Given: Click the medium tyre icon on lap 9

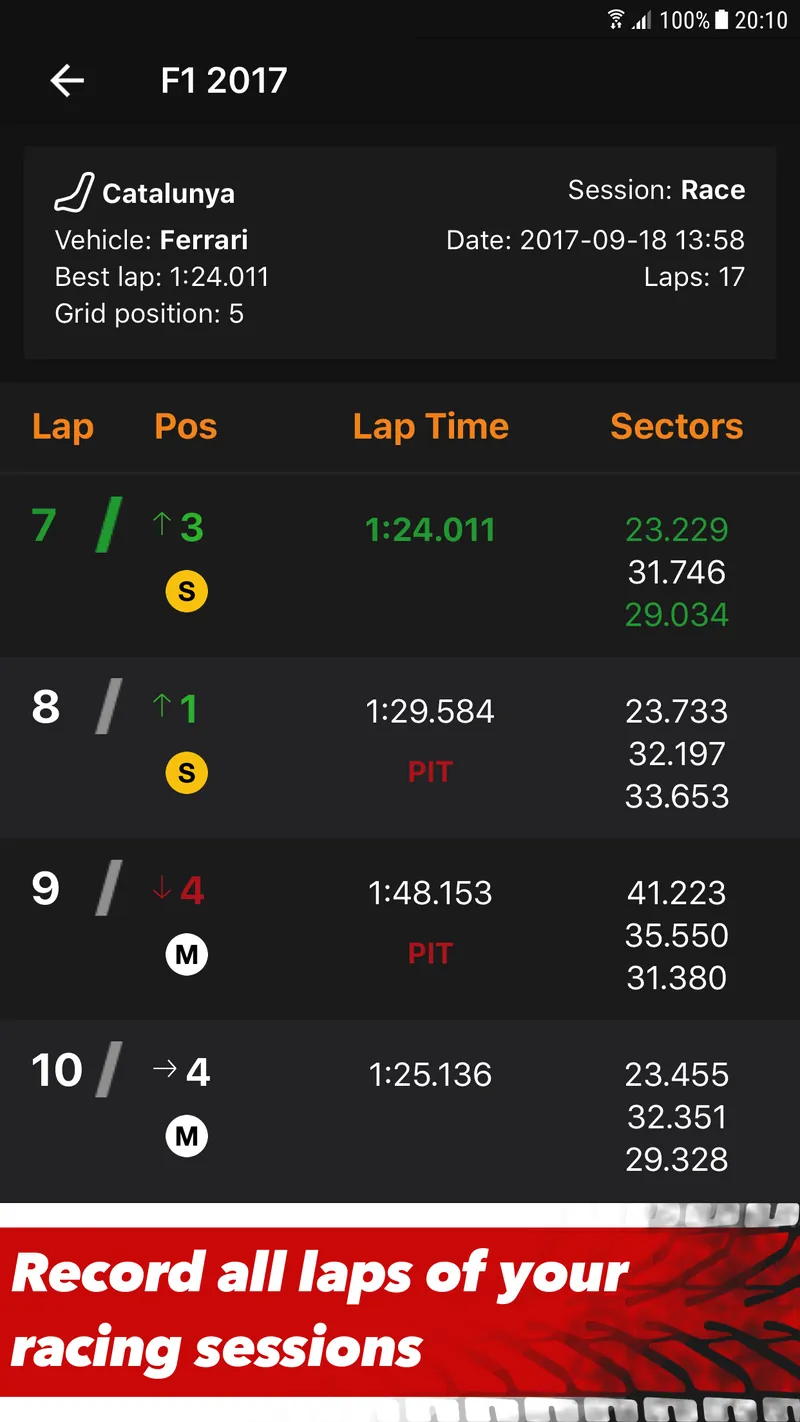Looking at the screenshot, I should pyautogui.click(x=186, y=954).
